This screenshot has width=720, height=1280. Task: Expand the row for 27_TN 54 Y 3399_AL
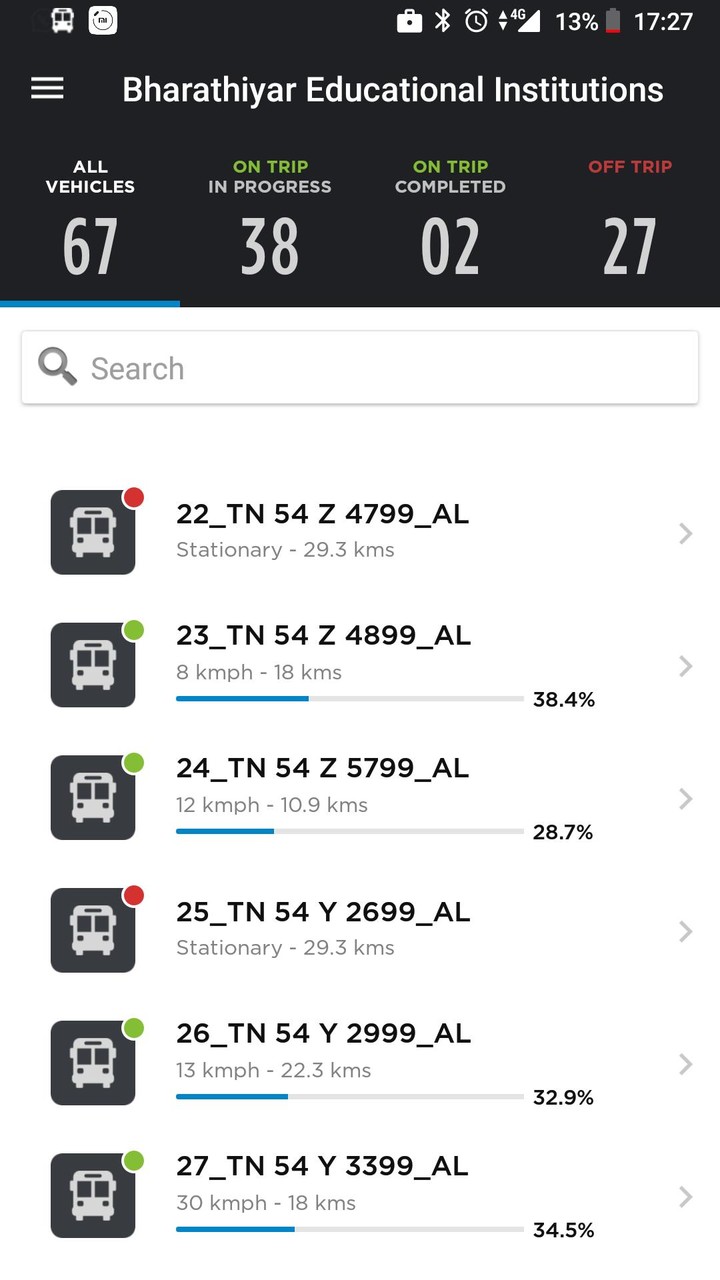tap(685, 1197)
